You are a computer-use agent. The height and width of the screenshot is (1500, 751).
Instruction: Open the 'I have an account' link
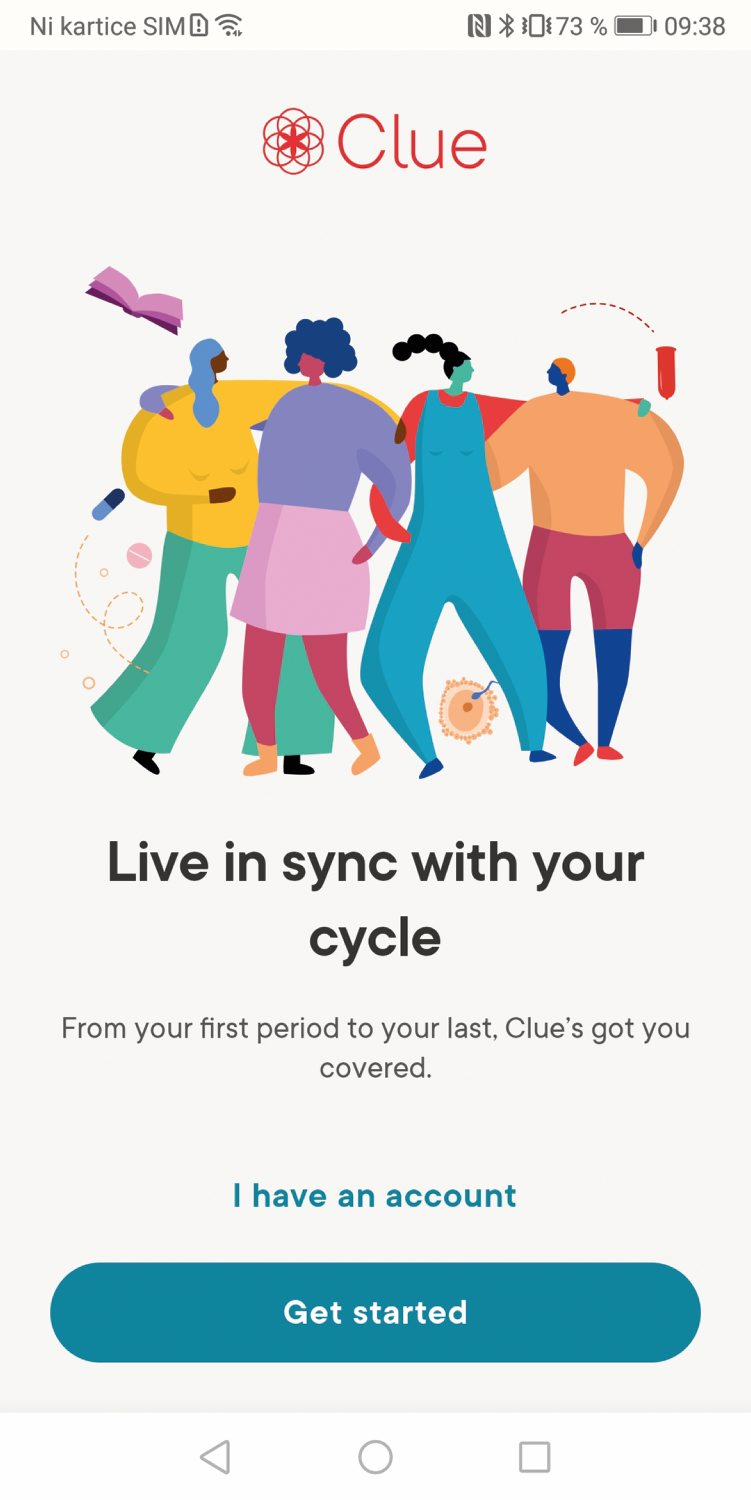pyautogui.click(x=375, y=1195)
